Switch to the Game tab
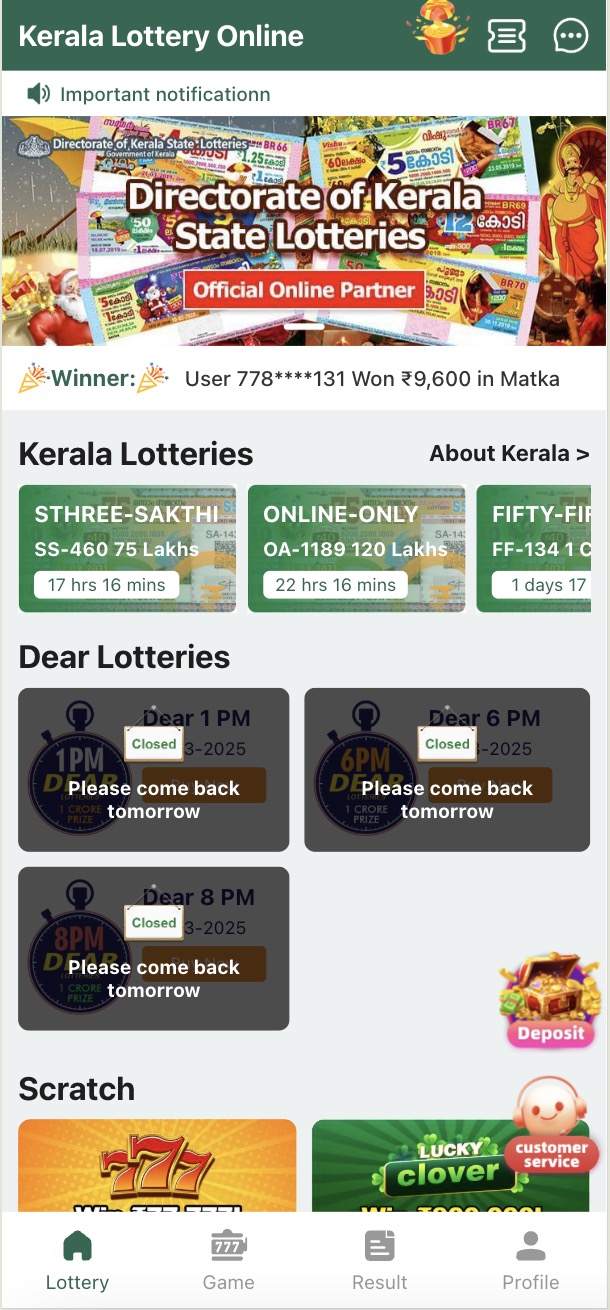Screen dimensions: 610x1310 click(228, 1261)
